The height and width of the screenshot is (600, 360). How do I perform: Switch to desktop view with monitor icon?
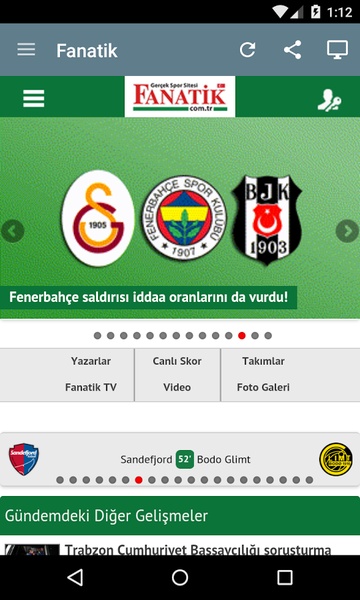337,50
